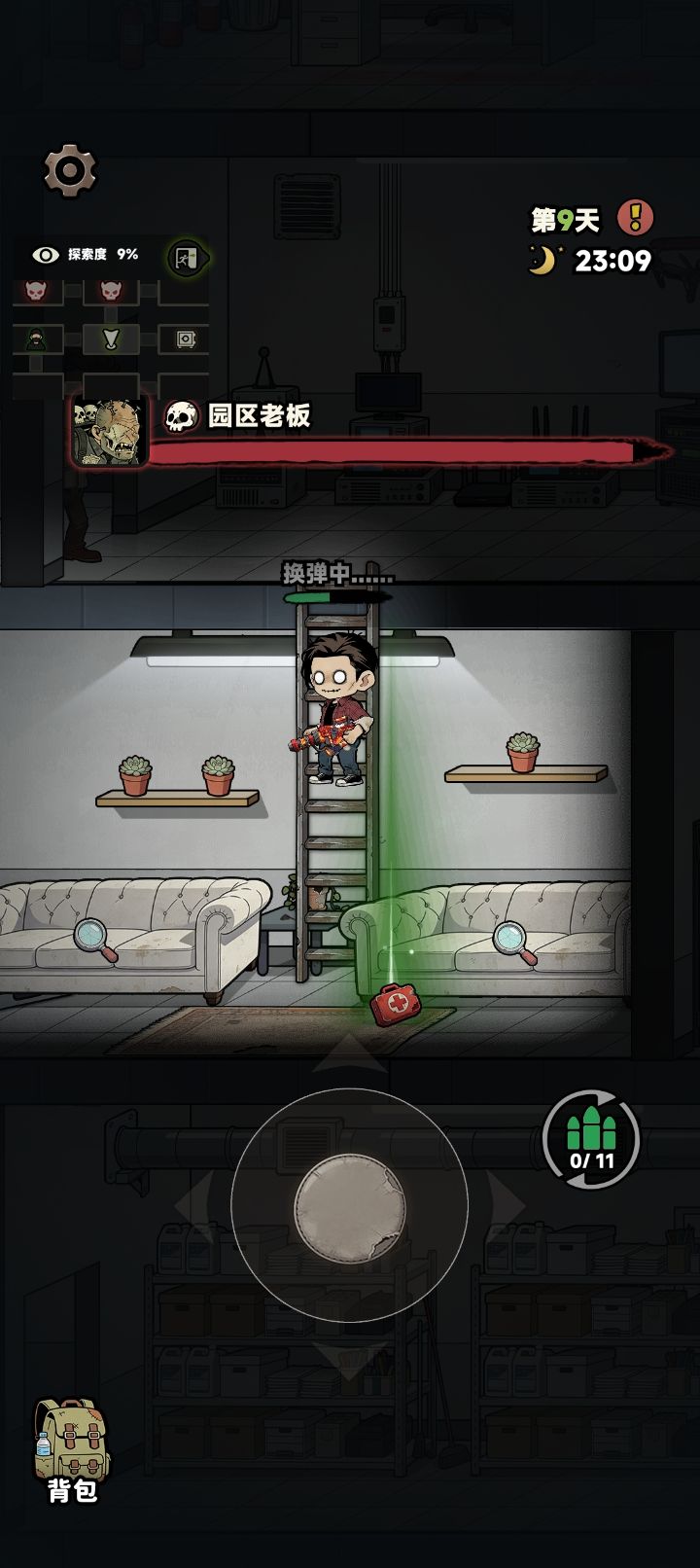Open the settings gear

pos(70,171)
